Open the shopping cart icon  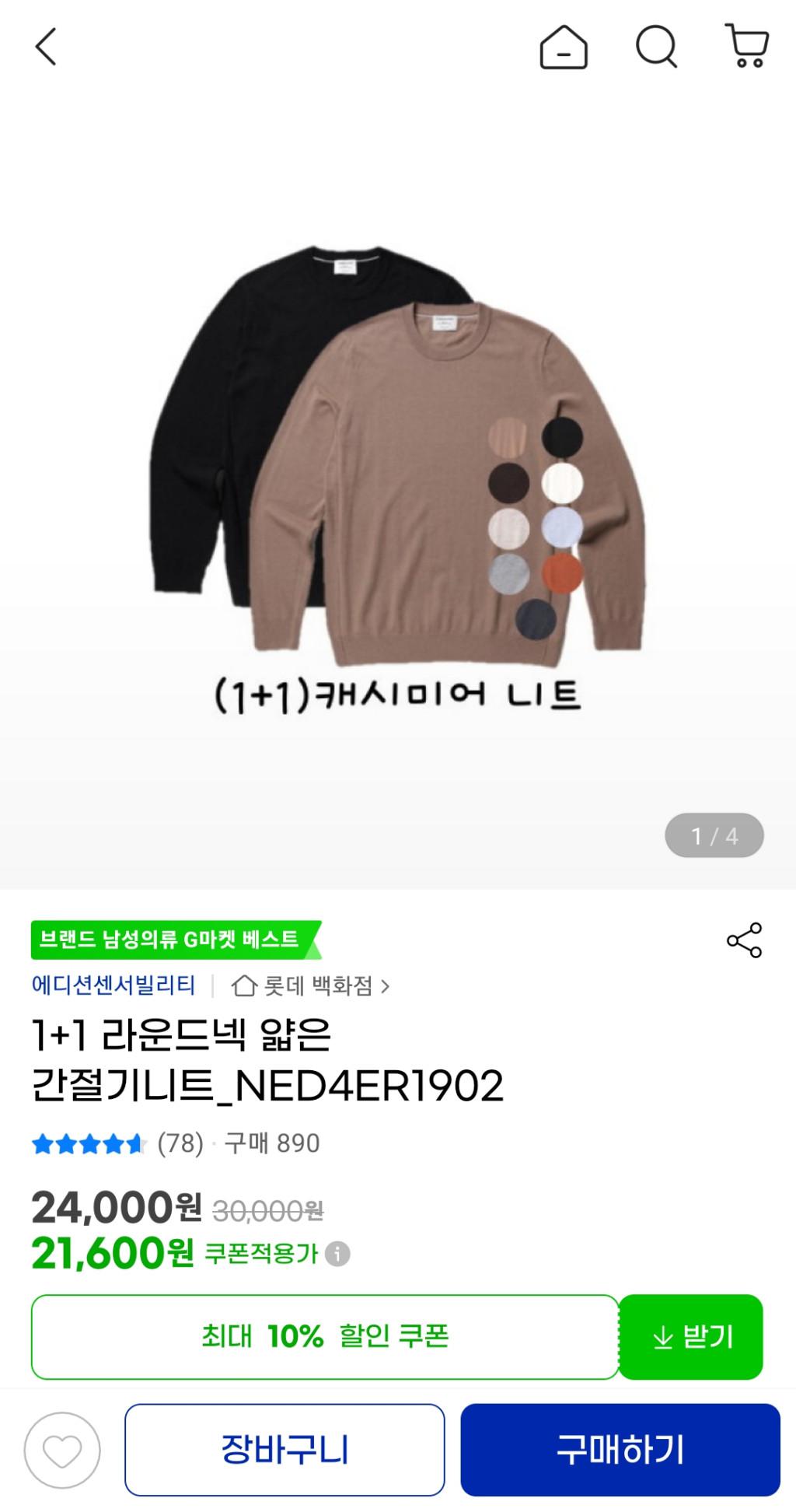pyautogui.click(x=747, y=46)
